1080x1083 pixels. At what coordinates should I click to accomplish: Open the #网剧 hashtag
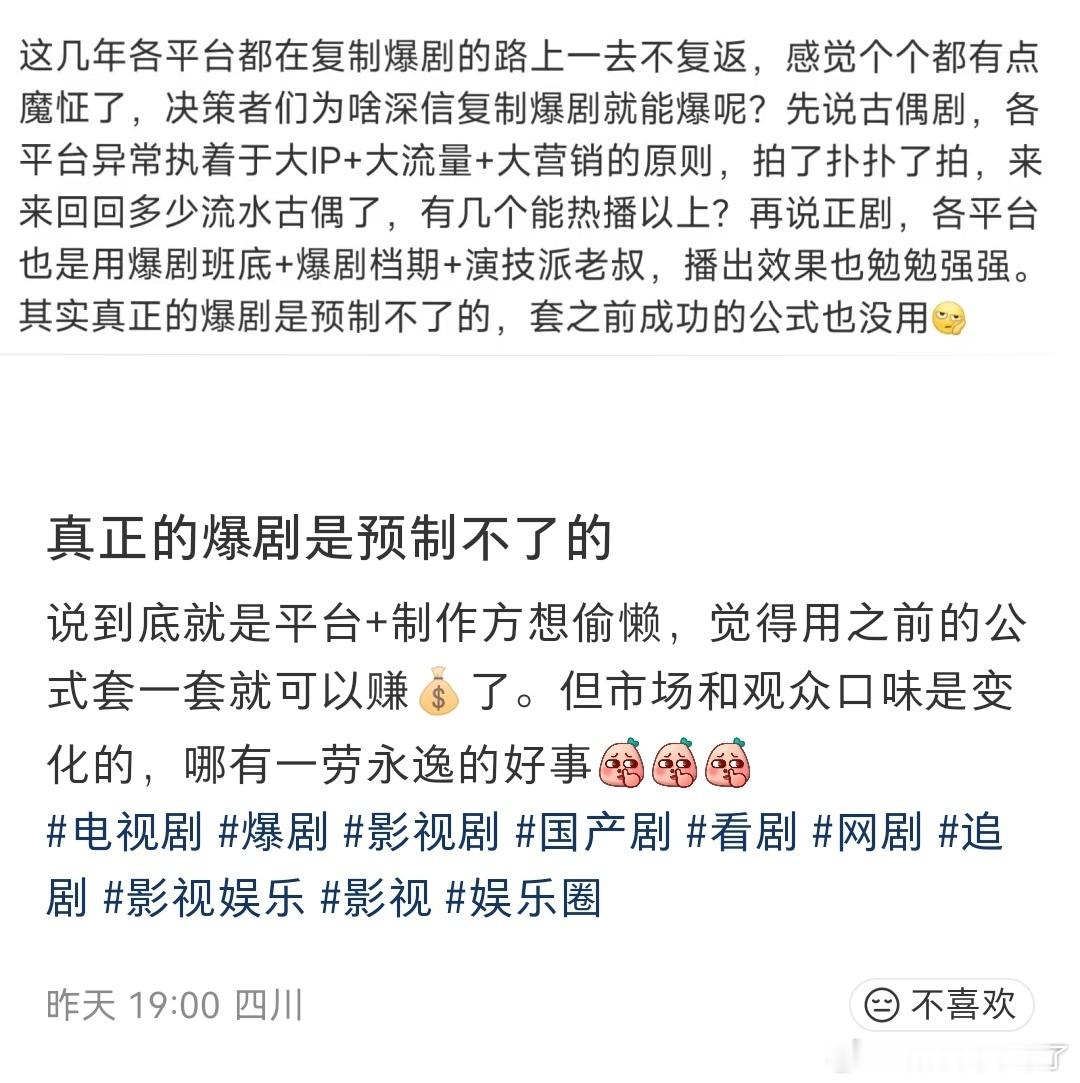[866, 832]
